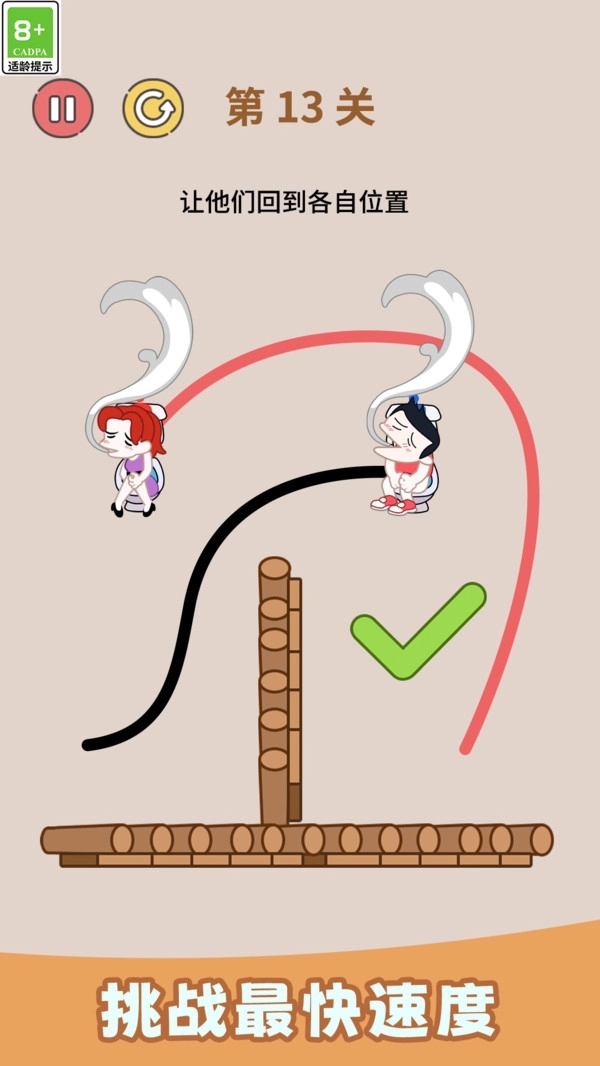The image size is (600, 1066).
Task: Restart the current level
Action: (153, 108)
